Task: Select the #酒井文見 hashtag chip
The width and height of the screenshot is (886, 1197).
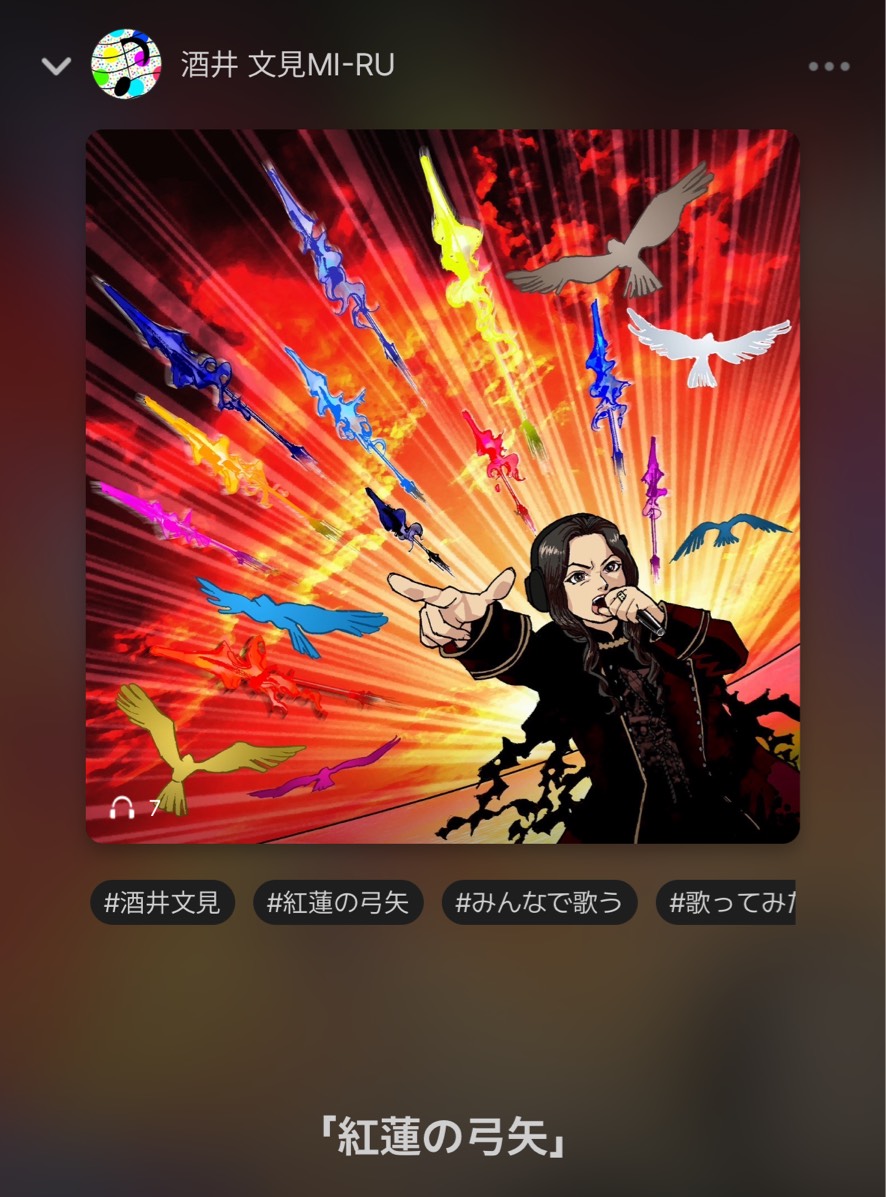Action: (163, 903)
